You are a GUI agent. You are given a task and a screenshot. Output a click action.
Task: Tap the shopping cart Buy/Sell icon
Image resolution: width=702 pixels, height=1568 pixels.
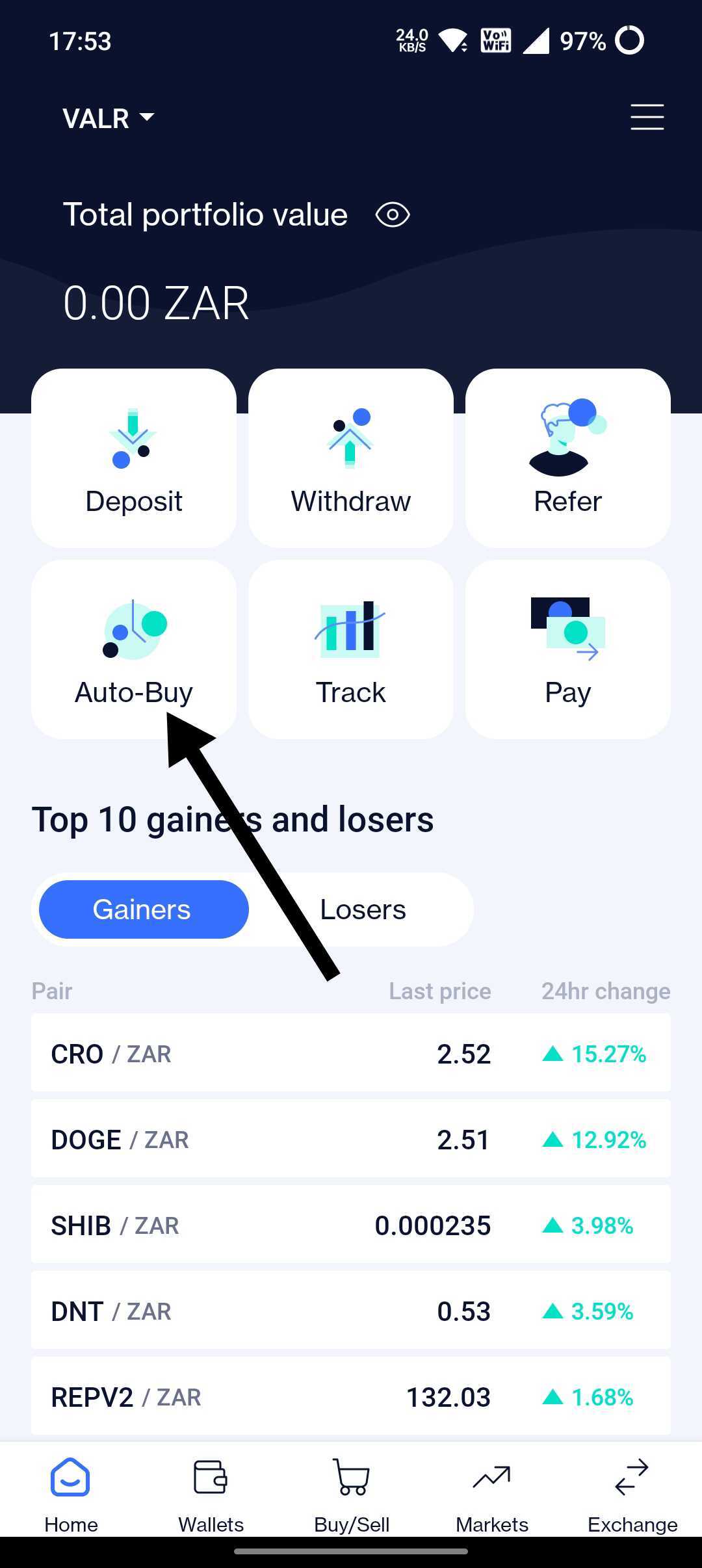(x=351, y=1489)
